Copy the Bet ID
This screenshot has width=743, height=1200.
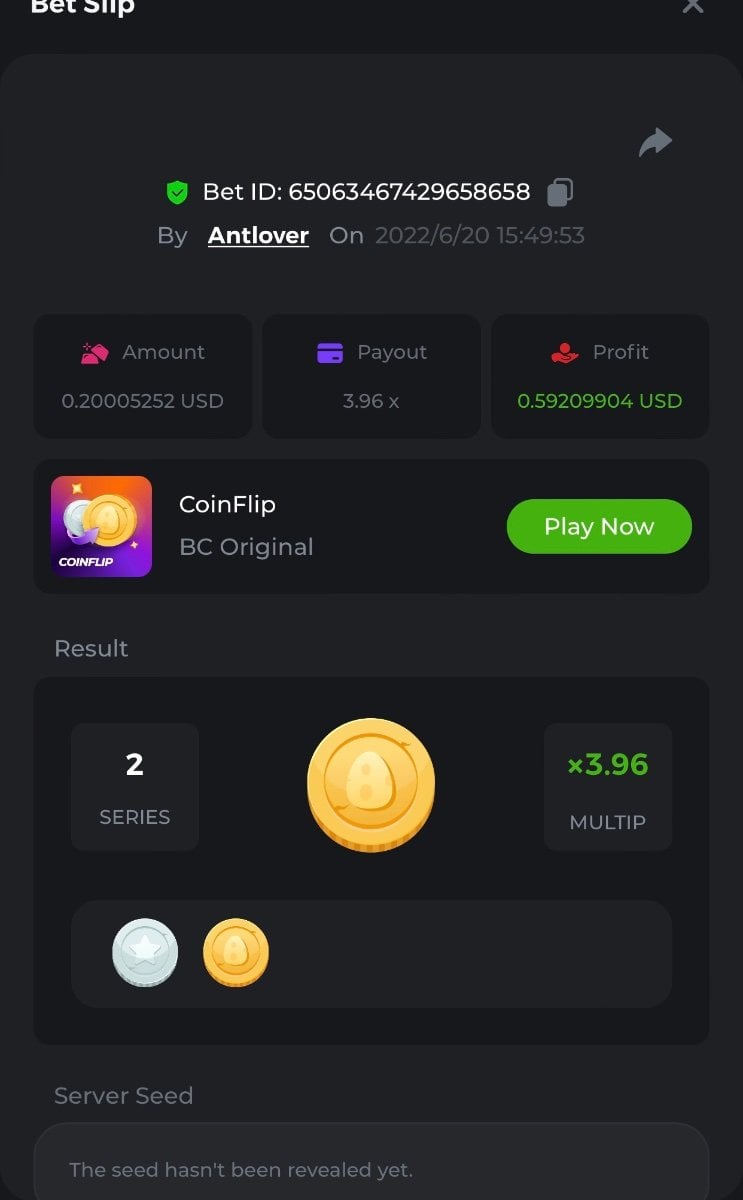pos(560,192)
